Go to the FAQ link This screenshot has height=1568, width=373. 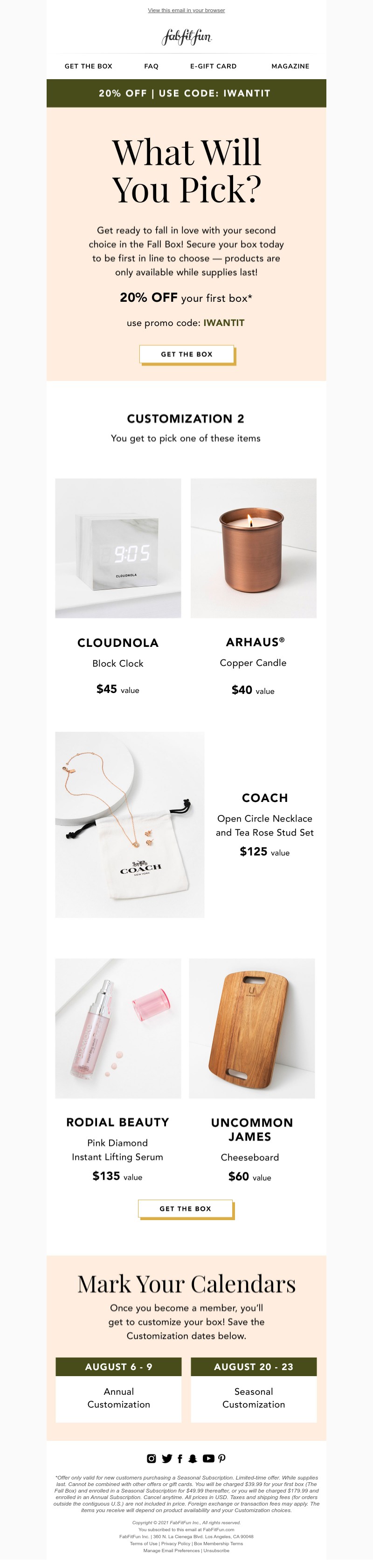[151, 66]
